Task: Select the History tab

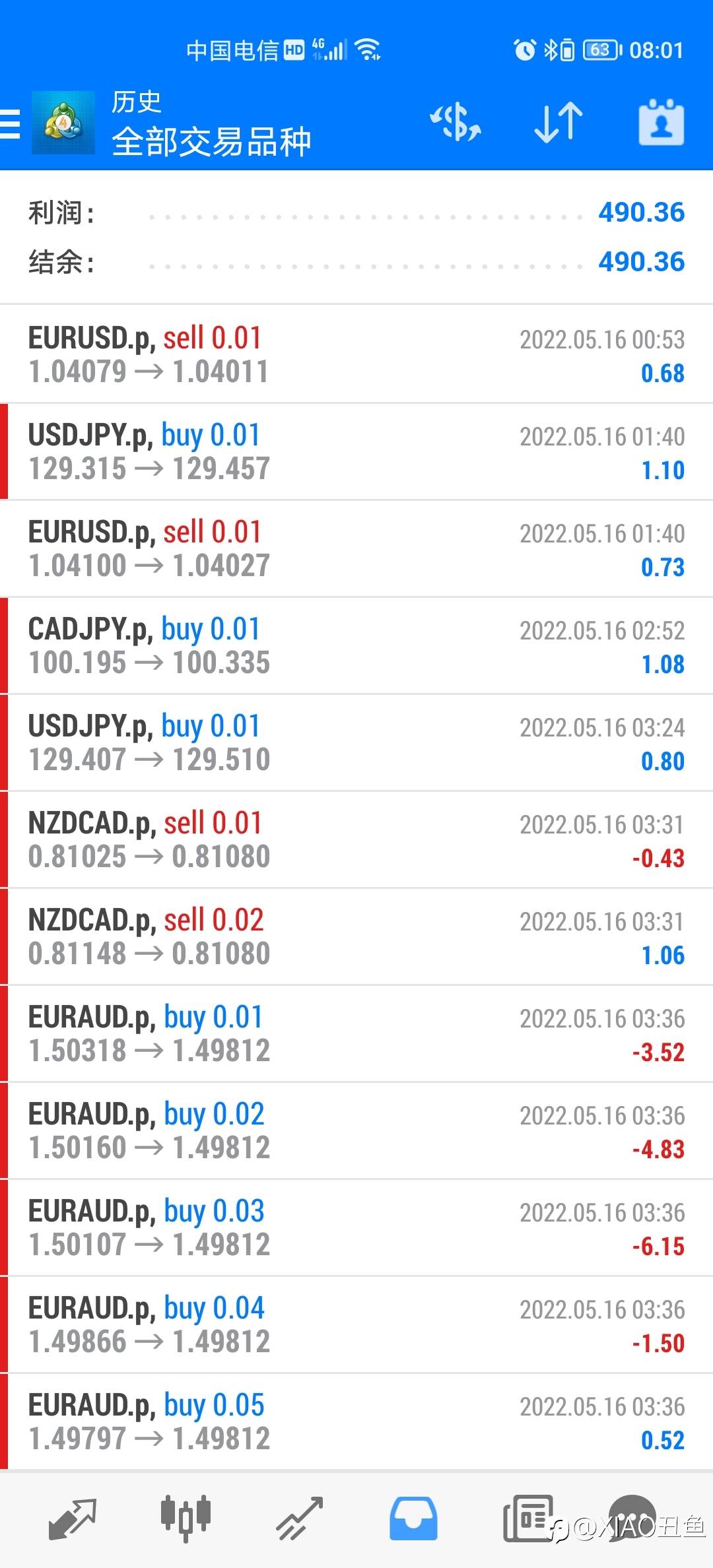Action: click(413, 1518)
